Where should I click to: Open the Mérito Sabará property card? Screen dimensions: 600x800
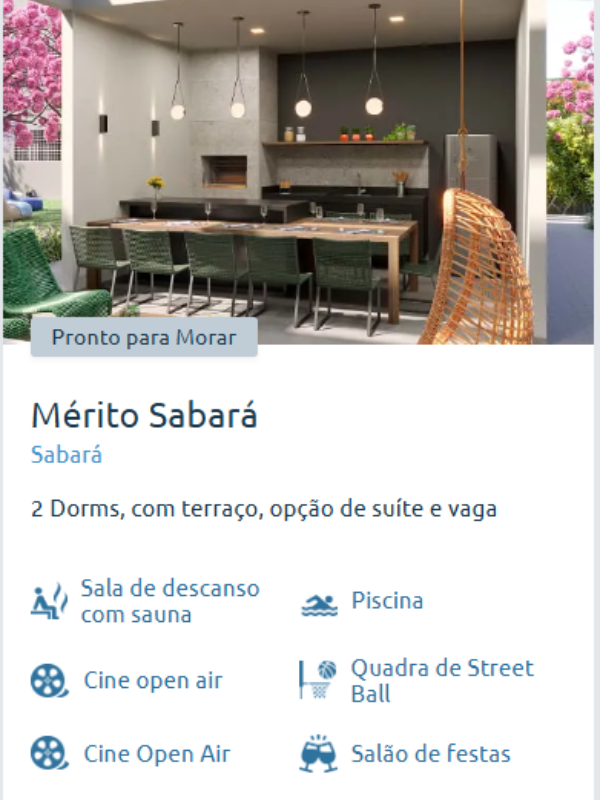click(x=144, y=416)
